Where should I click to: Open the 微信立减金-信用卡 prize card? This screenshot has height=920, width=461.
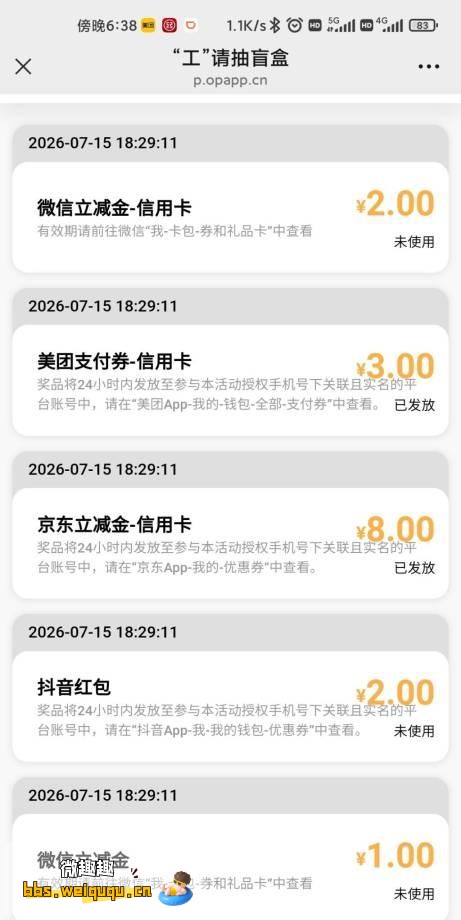[230, 217]
